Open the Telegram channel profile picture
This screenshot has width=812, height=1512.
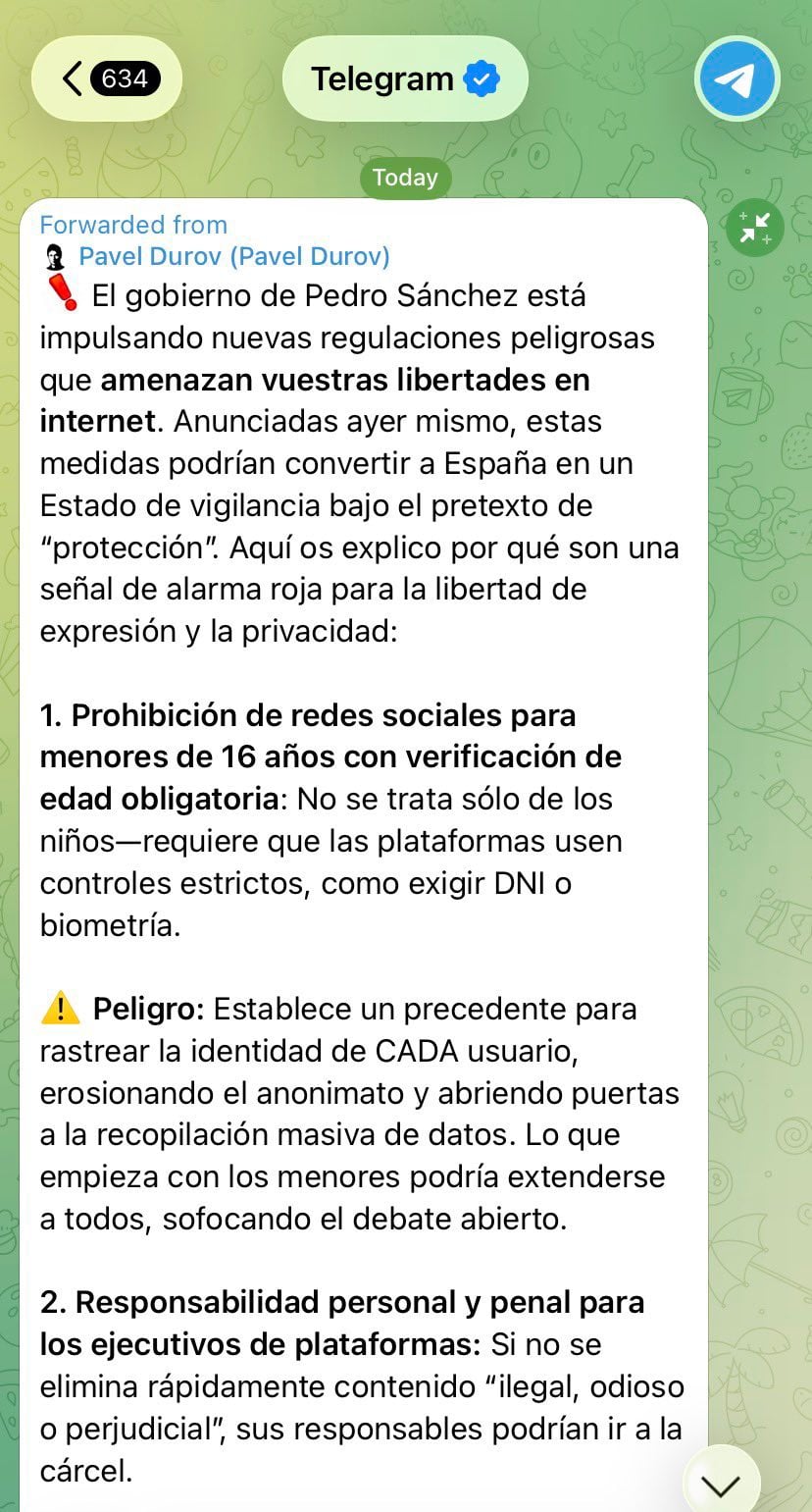pos(736,78)
